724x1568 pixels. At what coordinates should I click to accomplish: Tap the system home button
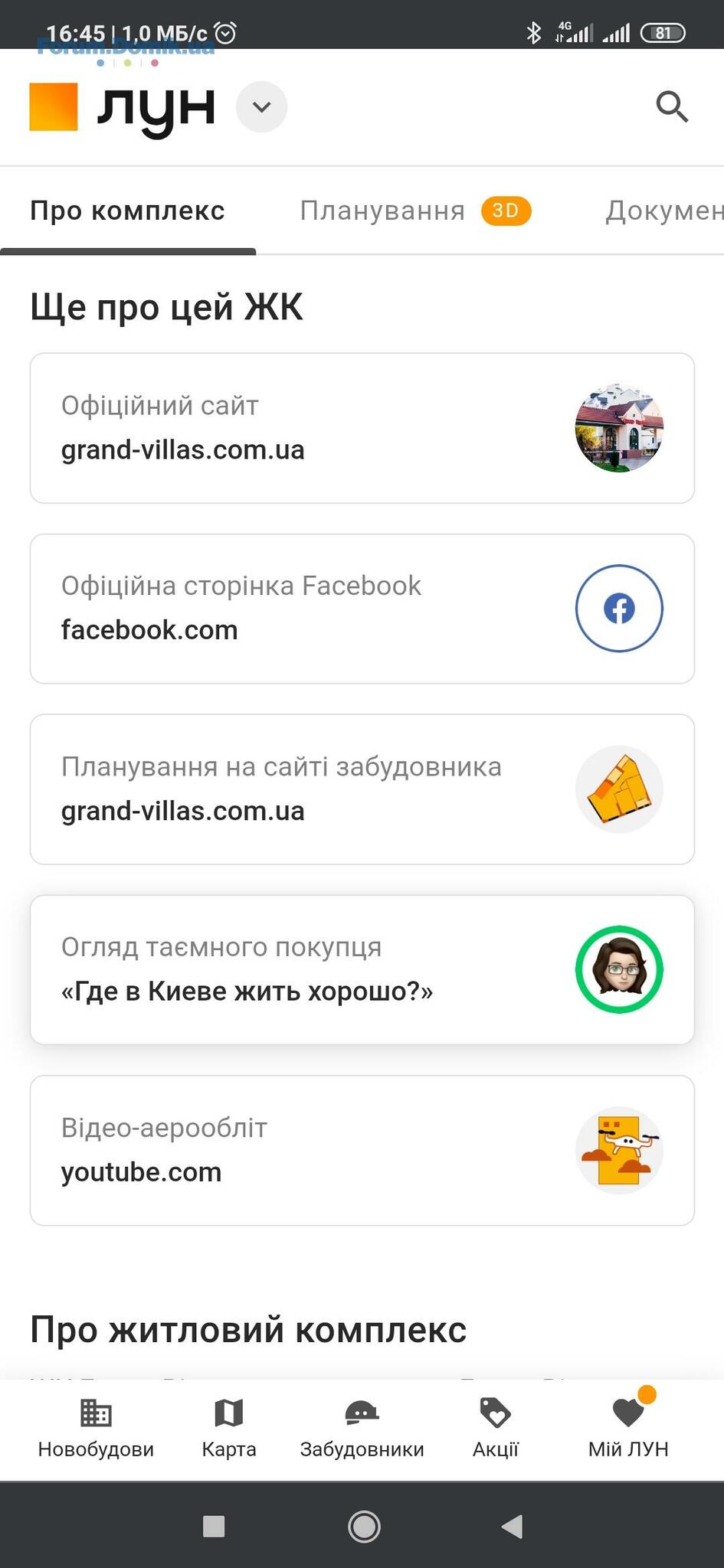pos(364,1526)
